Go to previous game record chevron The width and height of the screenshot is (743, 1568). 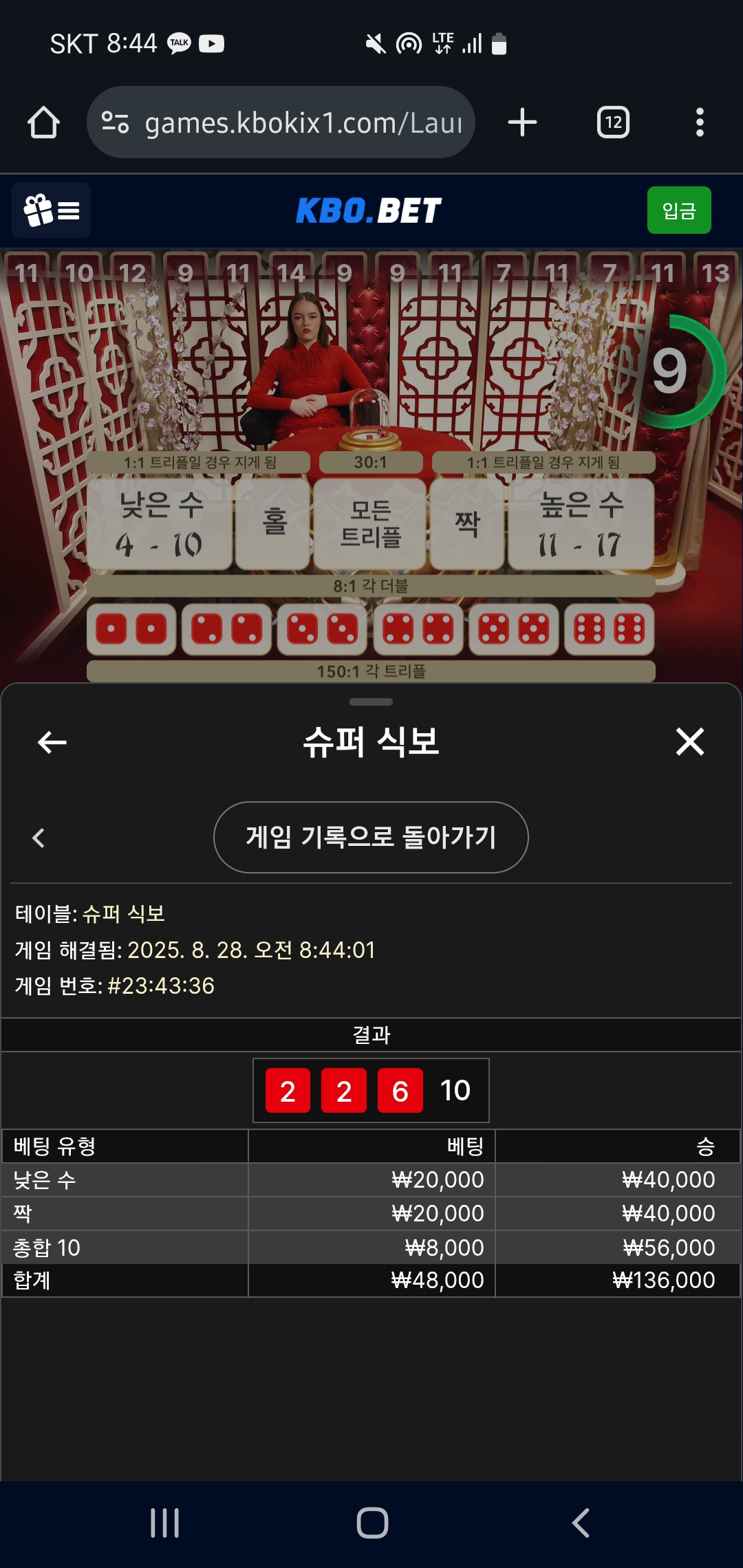pos(39,838)
